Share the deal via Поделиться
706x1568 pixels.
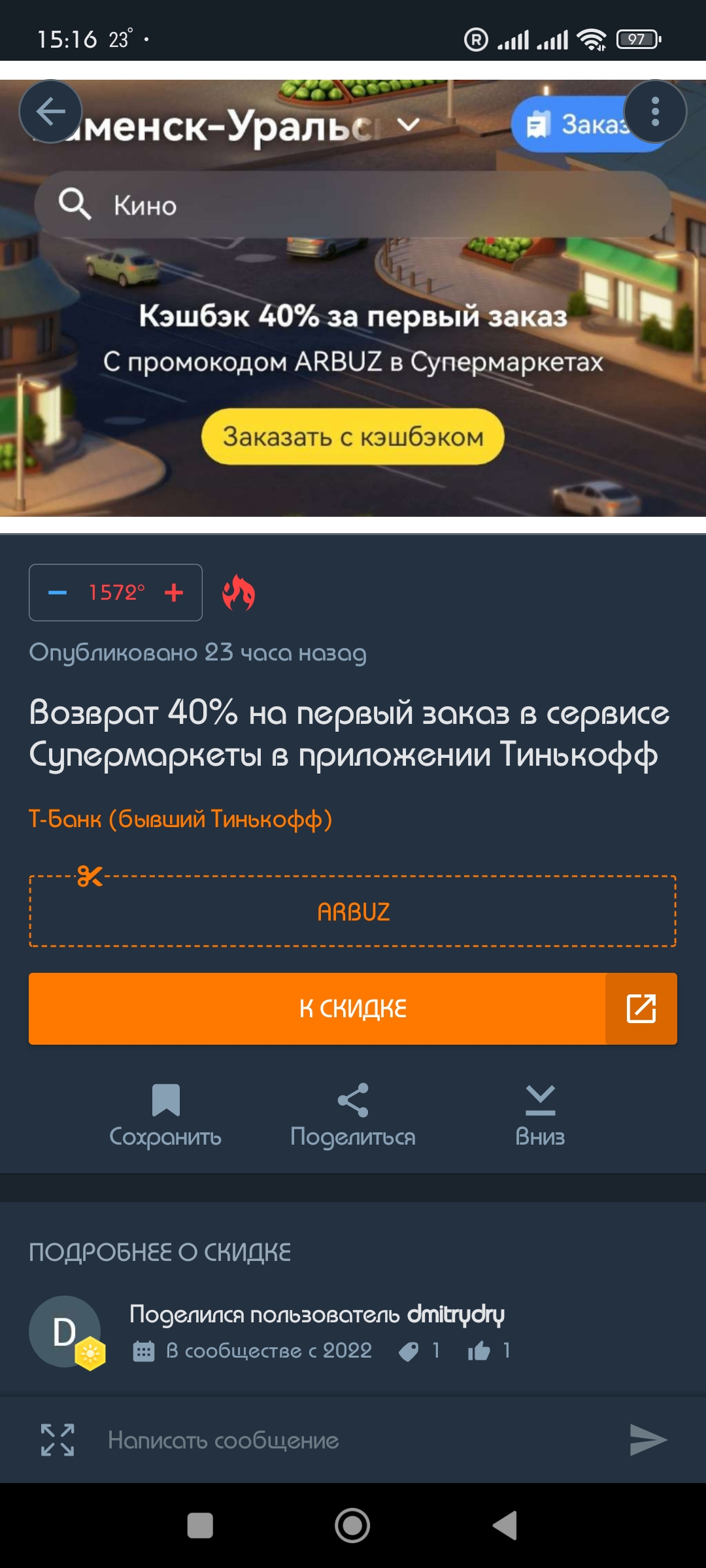coord(353,1115)
